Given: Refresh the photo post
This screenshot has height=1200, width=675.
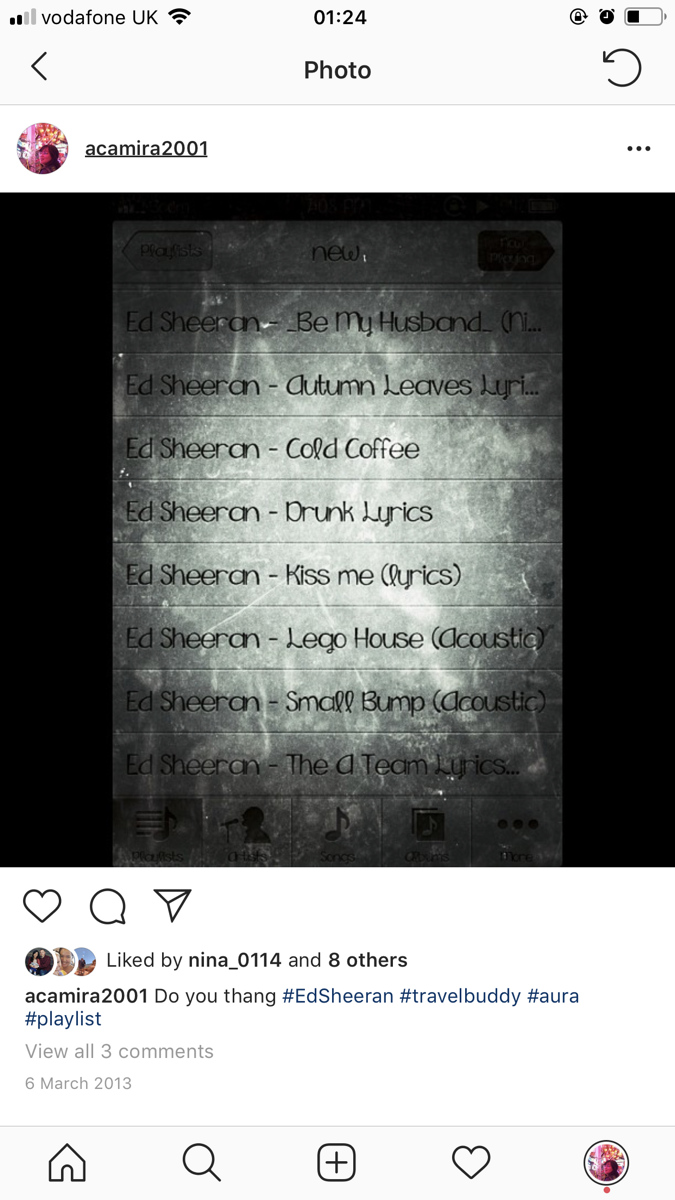Looking at the screenshot, I should [x=621, y=68].
